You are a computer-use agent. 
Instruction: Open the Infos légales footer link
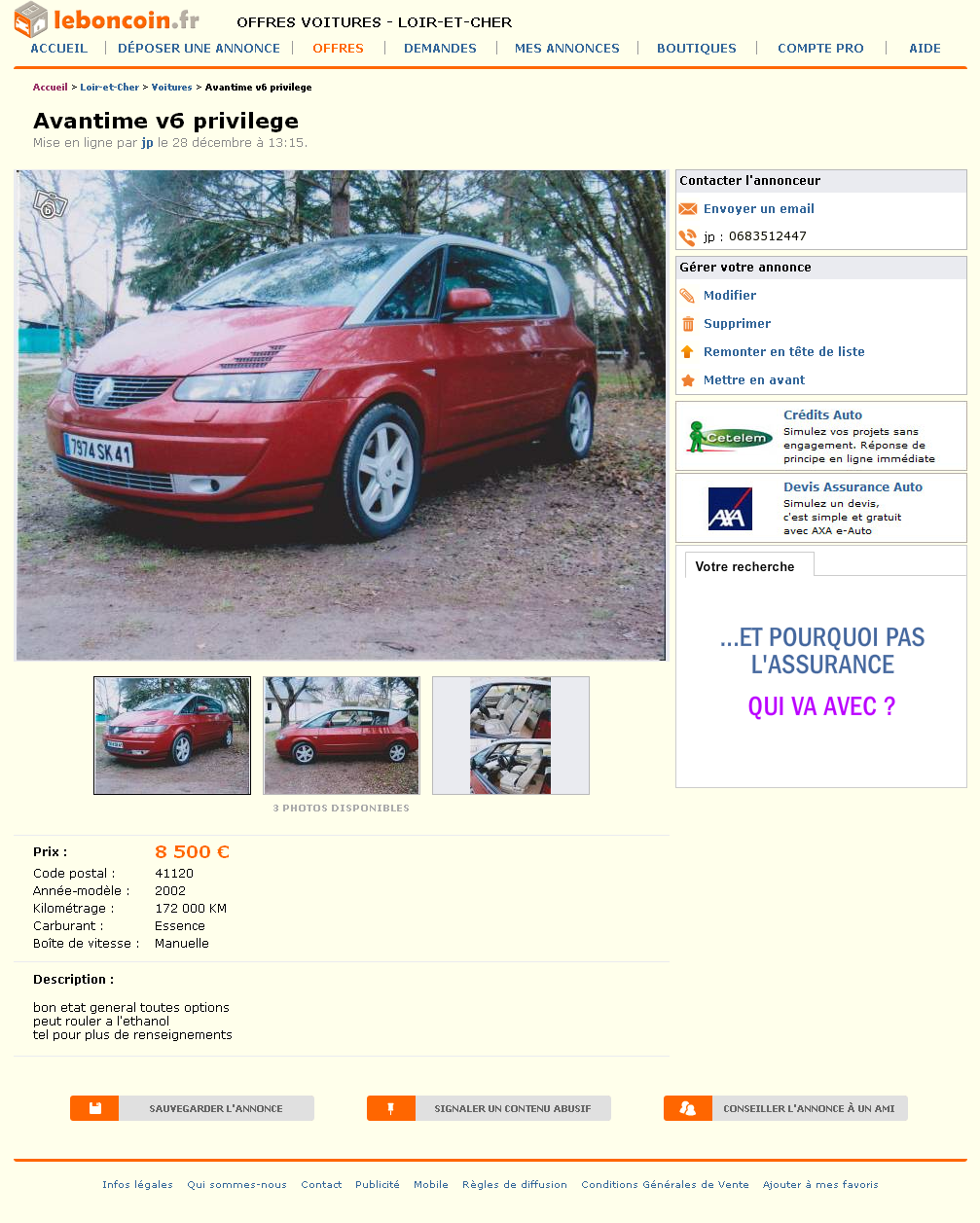[137, 1185]
